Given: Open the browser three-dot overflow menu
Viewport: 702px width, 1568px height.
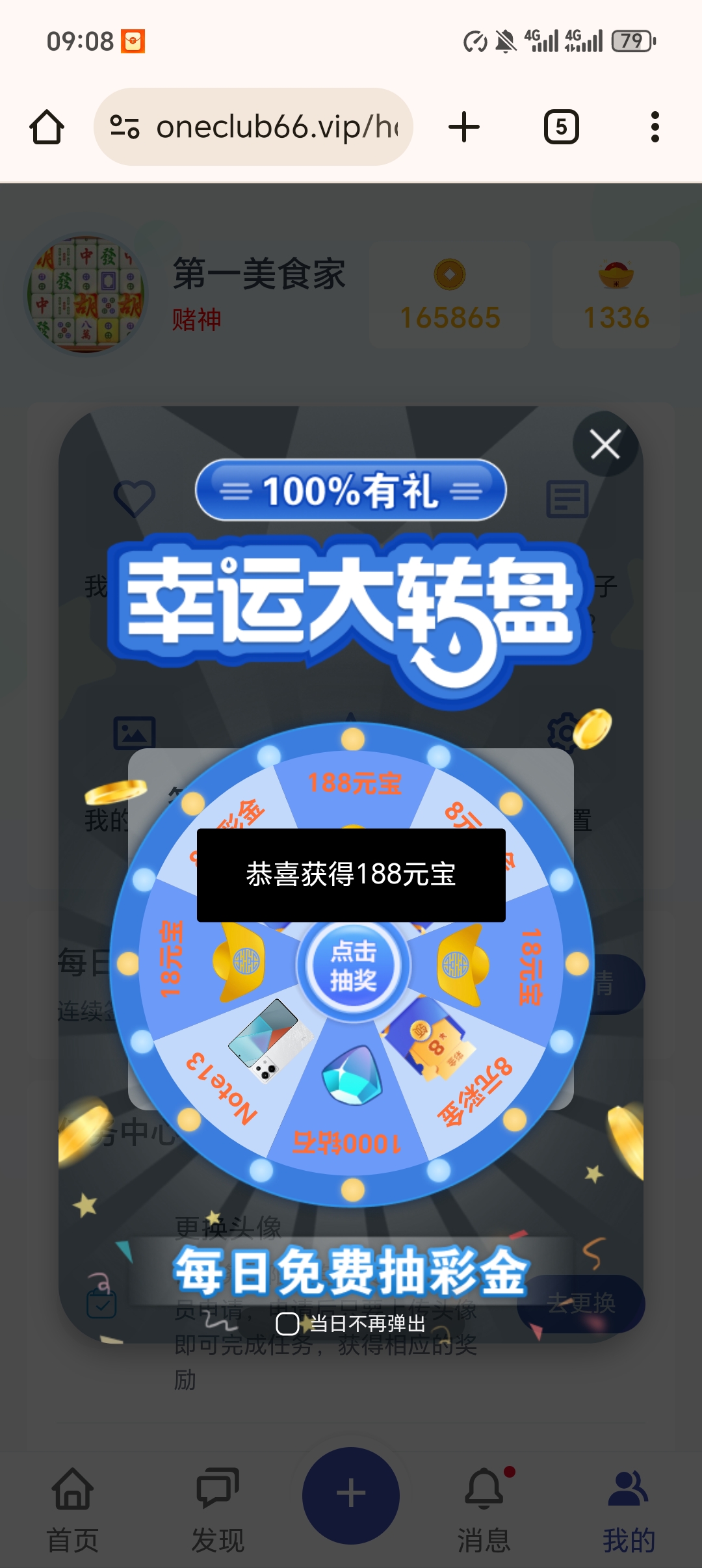Looking at the screenshot, I should click(655, 125).
